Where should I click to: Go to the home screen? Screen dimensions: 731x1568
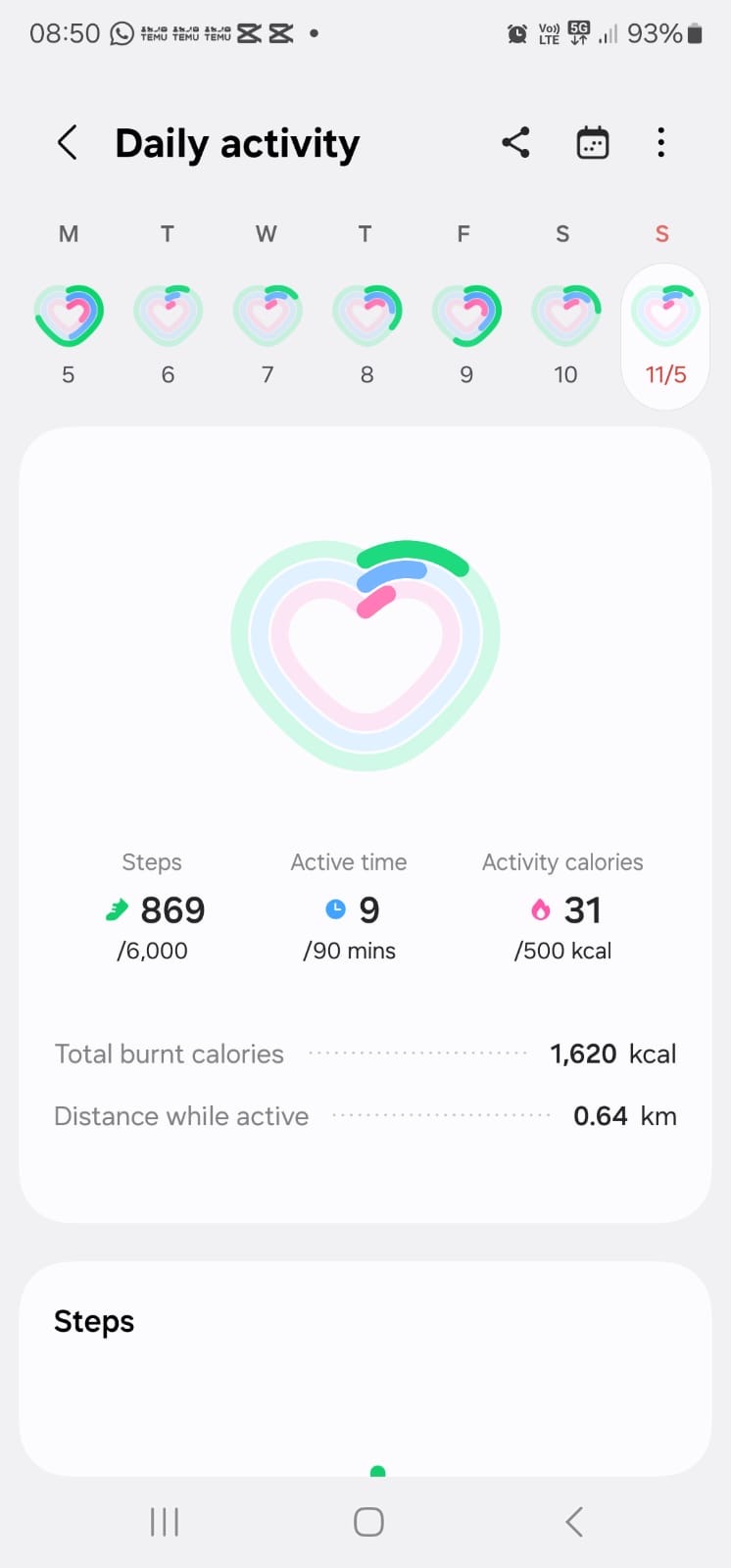click(x=368, y=1522)
